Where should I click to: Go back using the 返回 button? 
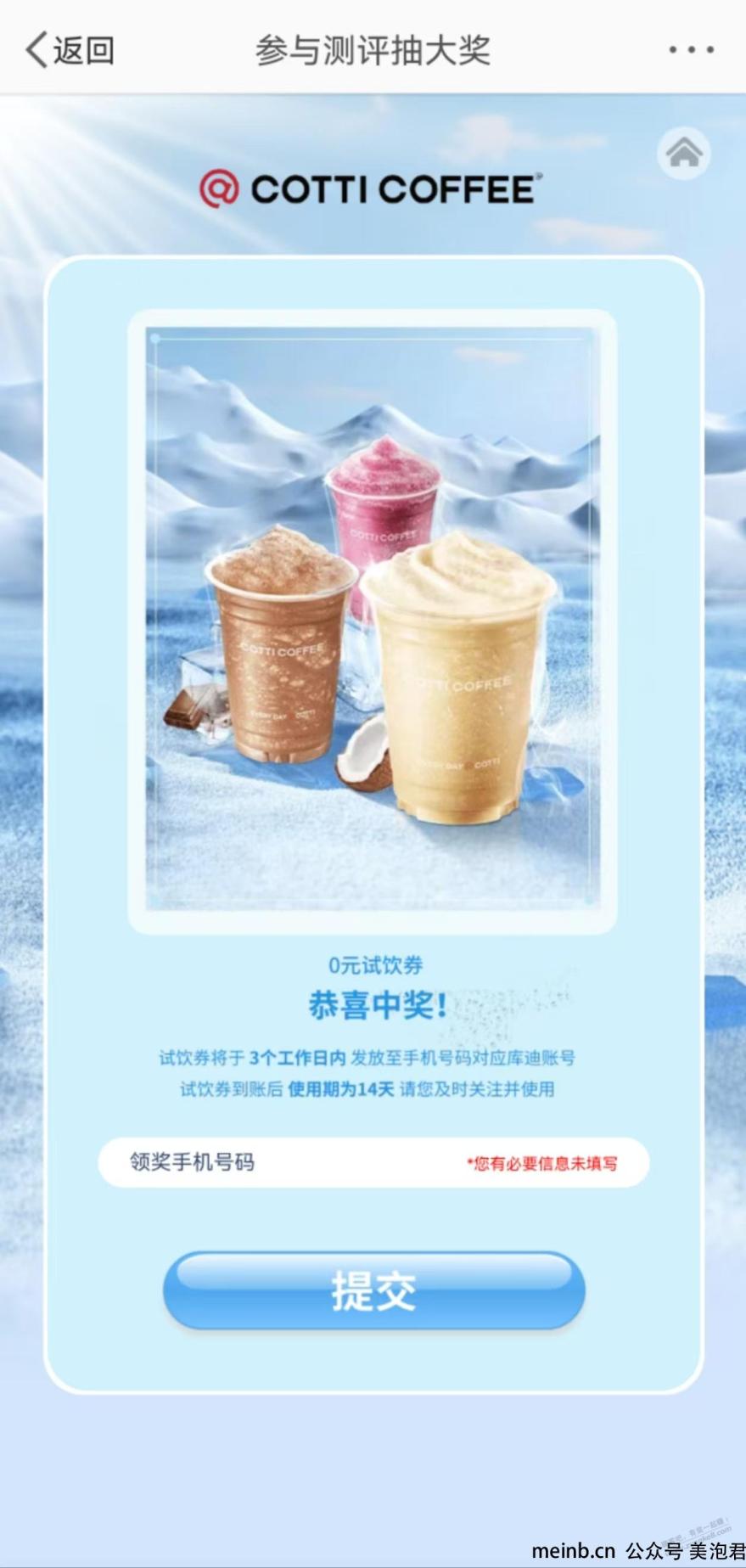(x=70, y=50)
